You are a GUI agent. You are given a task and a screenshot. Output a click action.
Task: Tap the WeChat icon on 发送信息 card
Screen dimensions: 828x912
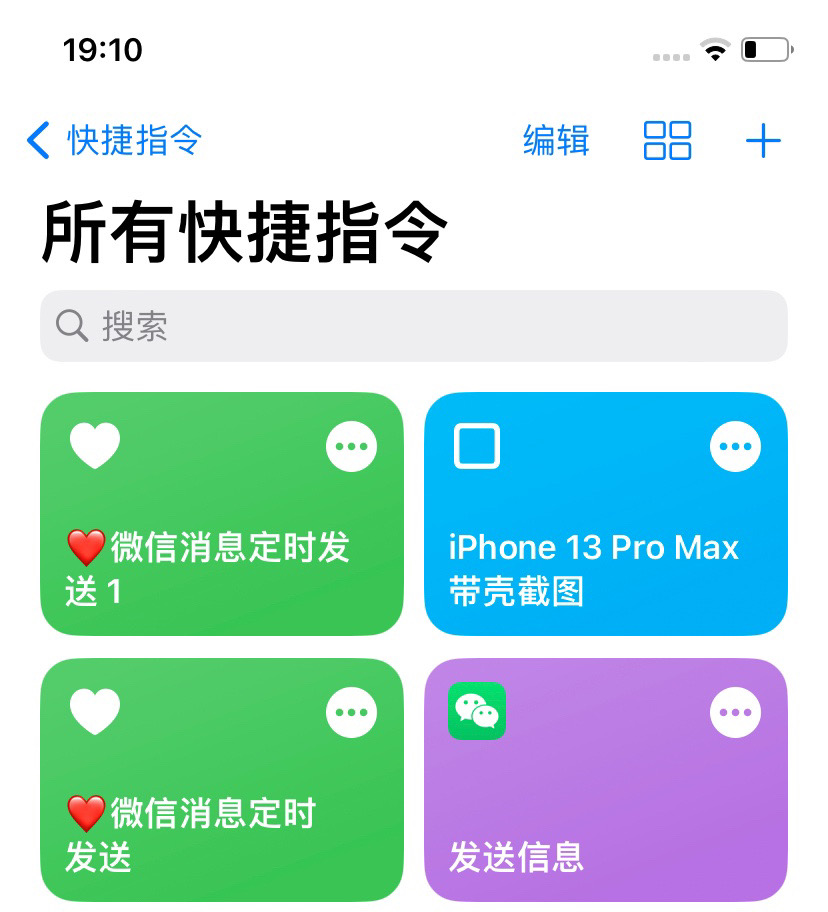coord(479,710)
